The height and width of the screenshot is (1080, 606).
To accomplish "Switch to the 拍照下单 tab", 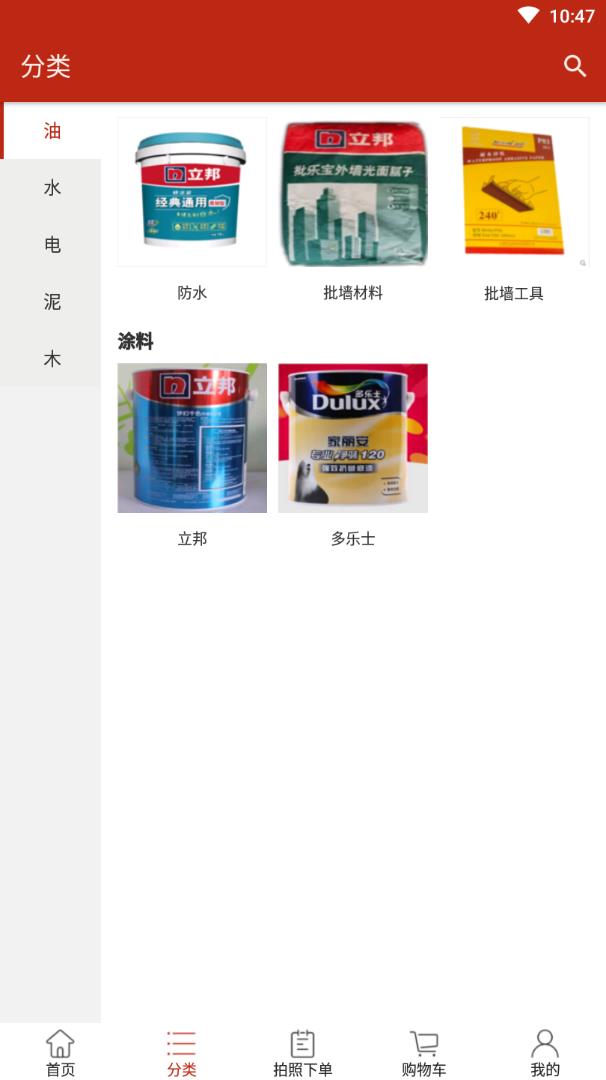I will point(303,1053).
